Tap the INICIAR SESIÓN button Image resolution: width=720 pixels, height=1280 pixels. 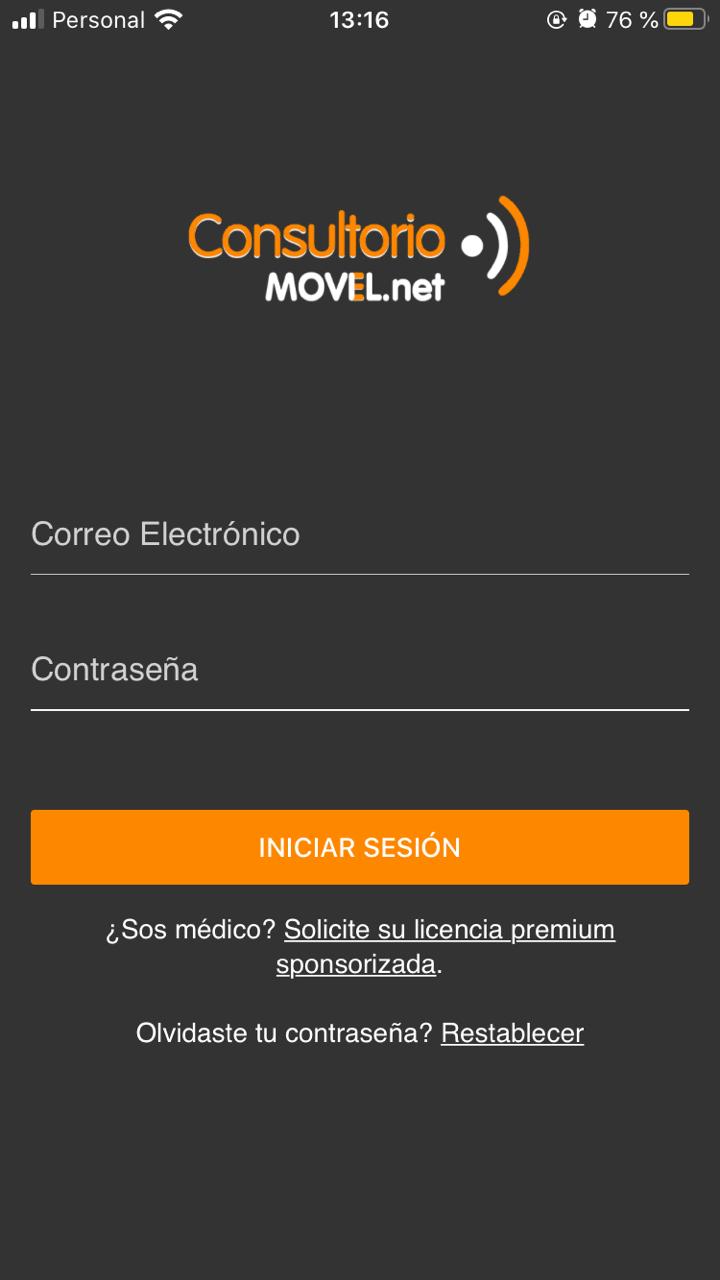tap(360, 847)
